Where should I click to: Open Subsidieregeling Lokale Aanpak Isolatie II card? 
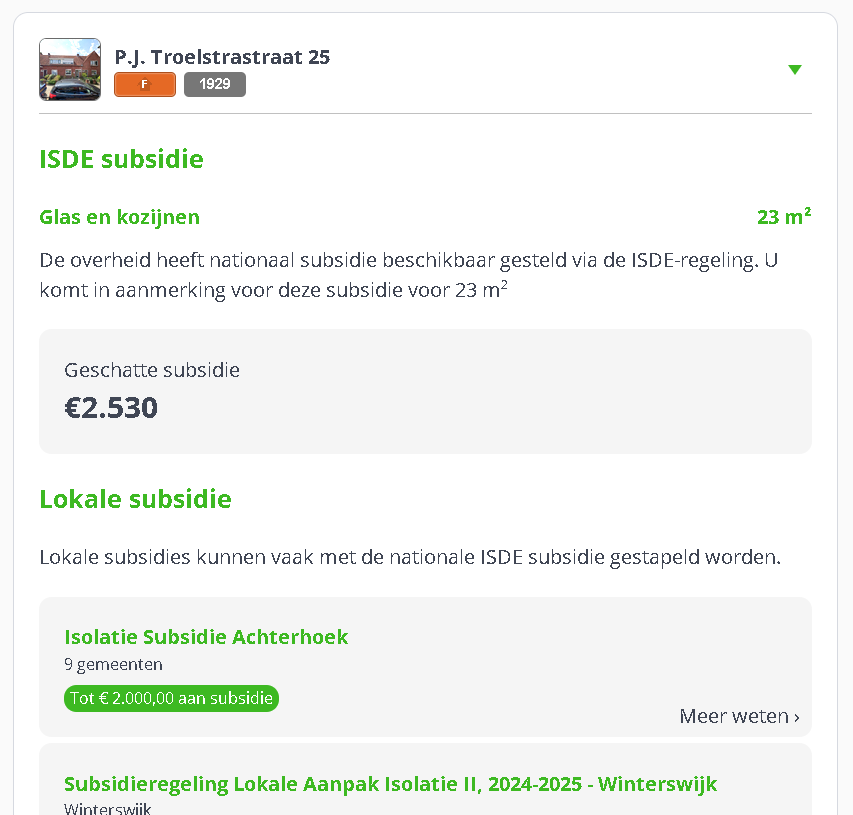pyautogui.click(x=390, y=784)
